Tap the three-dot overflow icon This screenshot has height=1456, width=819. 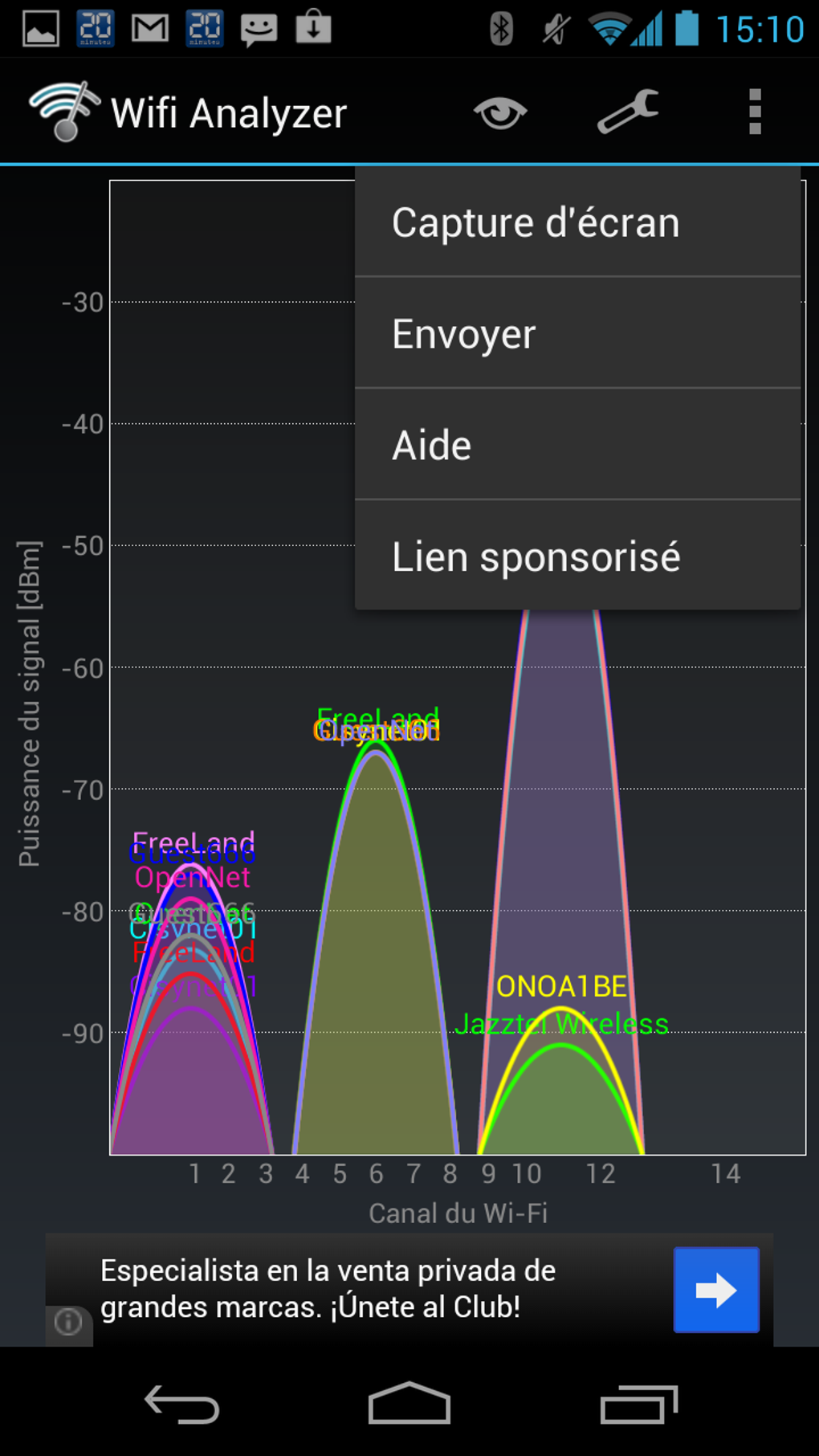coord(754,112)
